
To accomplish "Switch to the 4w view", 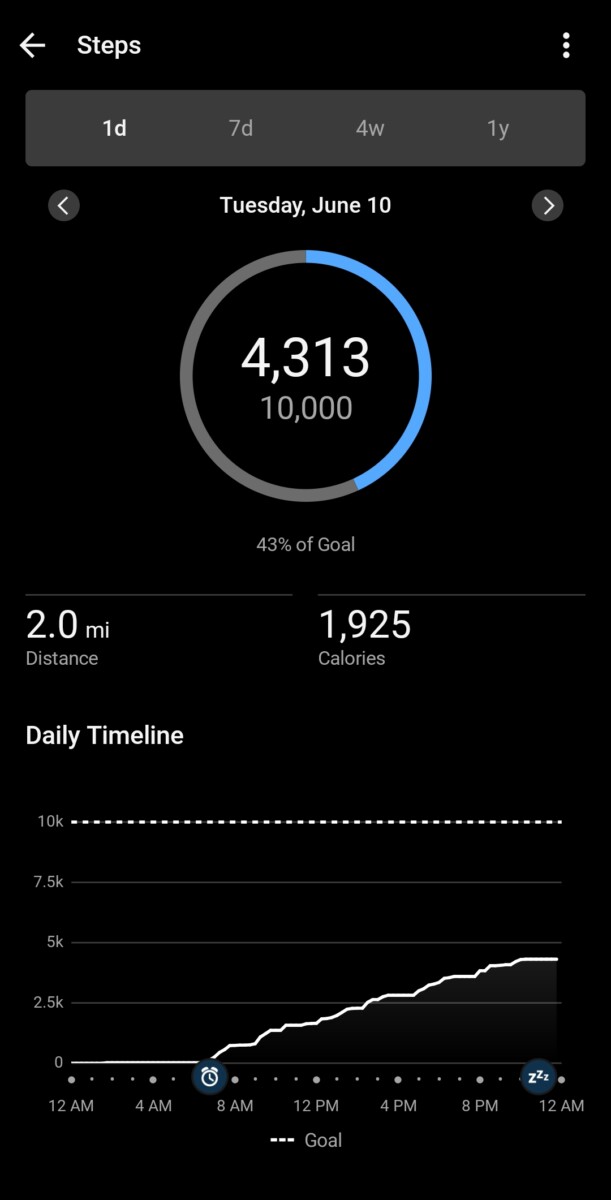I will point(370,129).
